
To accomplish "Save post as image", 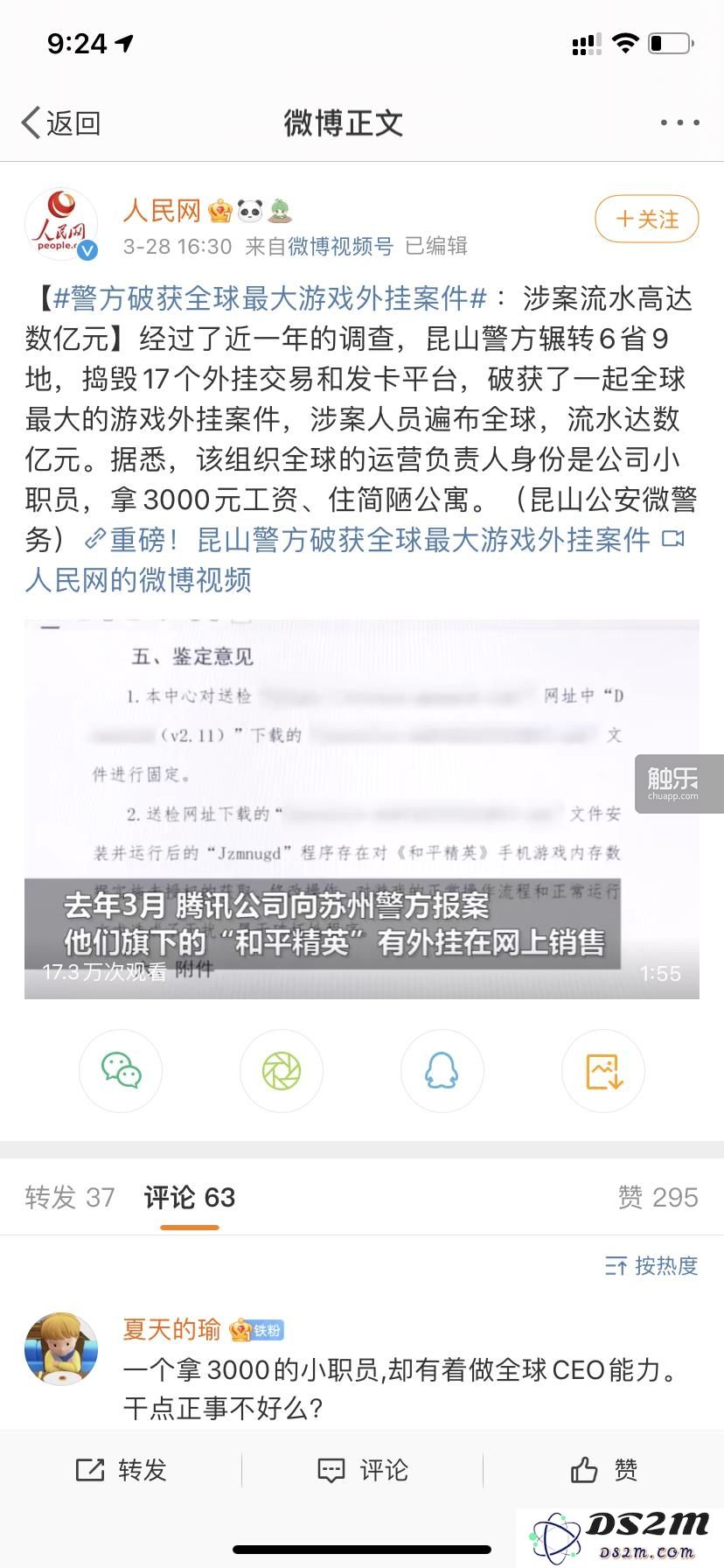I will 603,1071.
